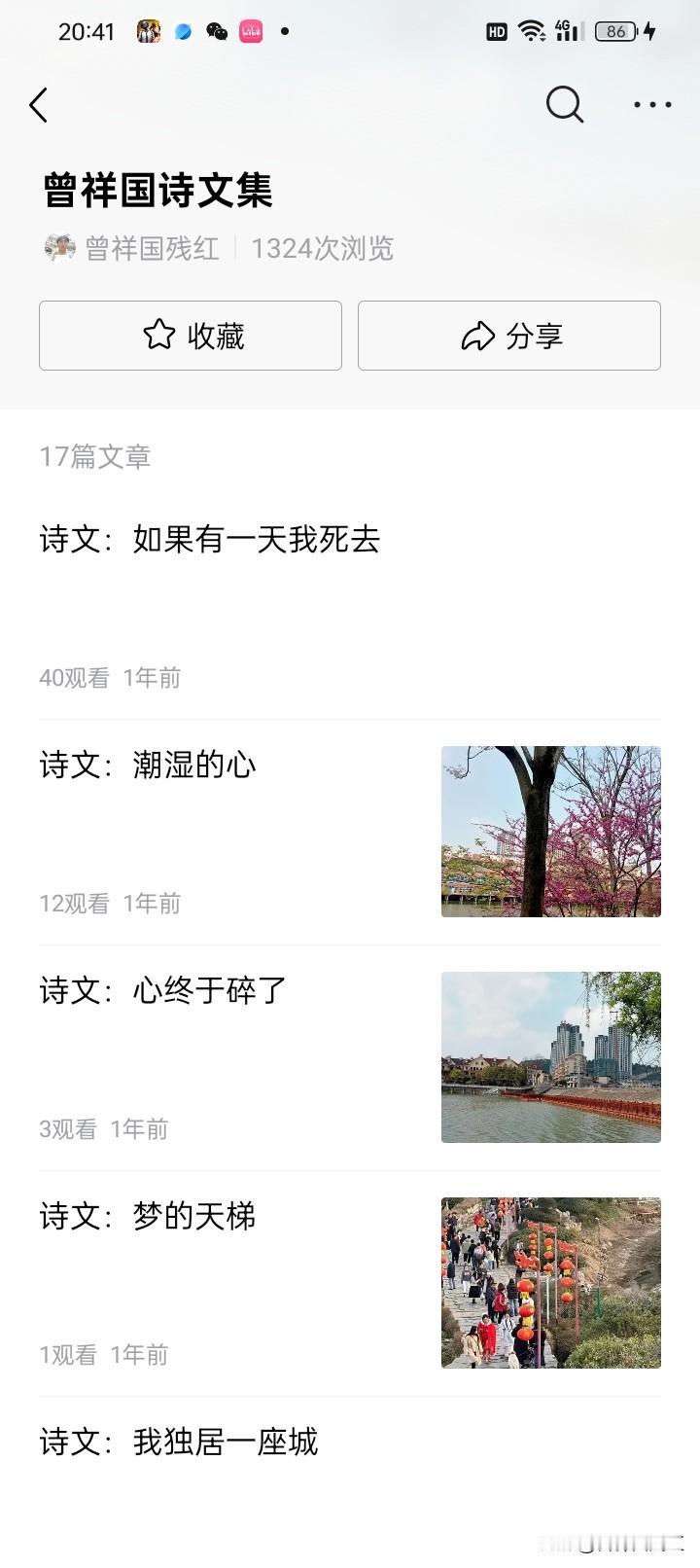Open the three-dot overflow menu
Image resolution: width=700 pixels, height=1568 pixels.
(x=652, y=105)
